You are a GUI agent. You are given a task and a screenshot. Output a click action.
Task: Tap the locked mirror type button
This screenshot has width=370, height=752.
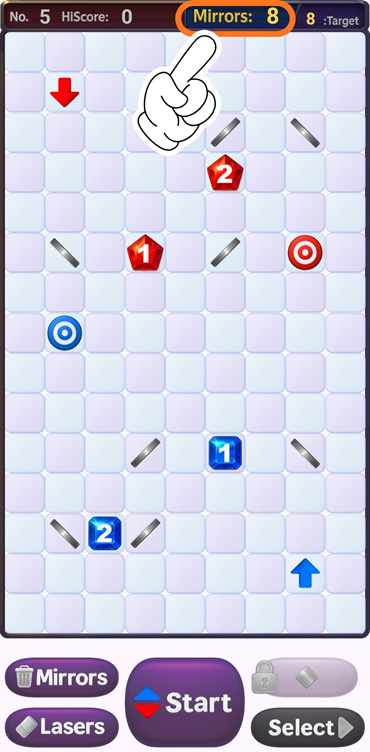304,677
